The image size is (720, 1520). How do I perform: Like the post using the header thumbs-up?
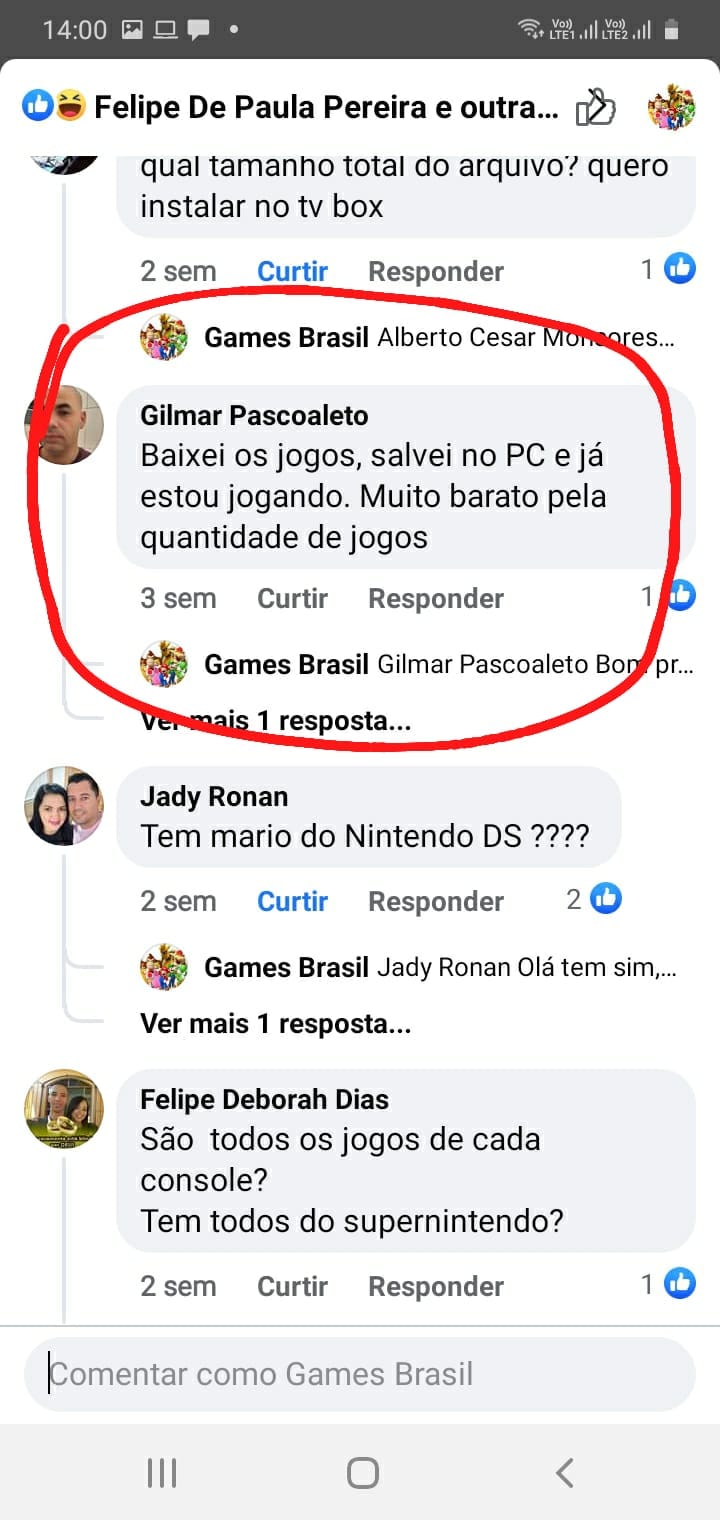pyautogui.click(x=595, y=107)
